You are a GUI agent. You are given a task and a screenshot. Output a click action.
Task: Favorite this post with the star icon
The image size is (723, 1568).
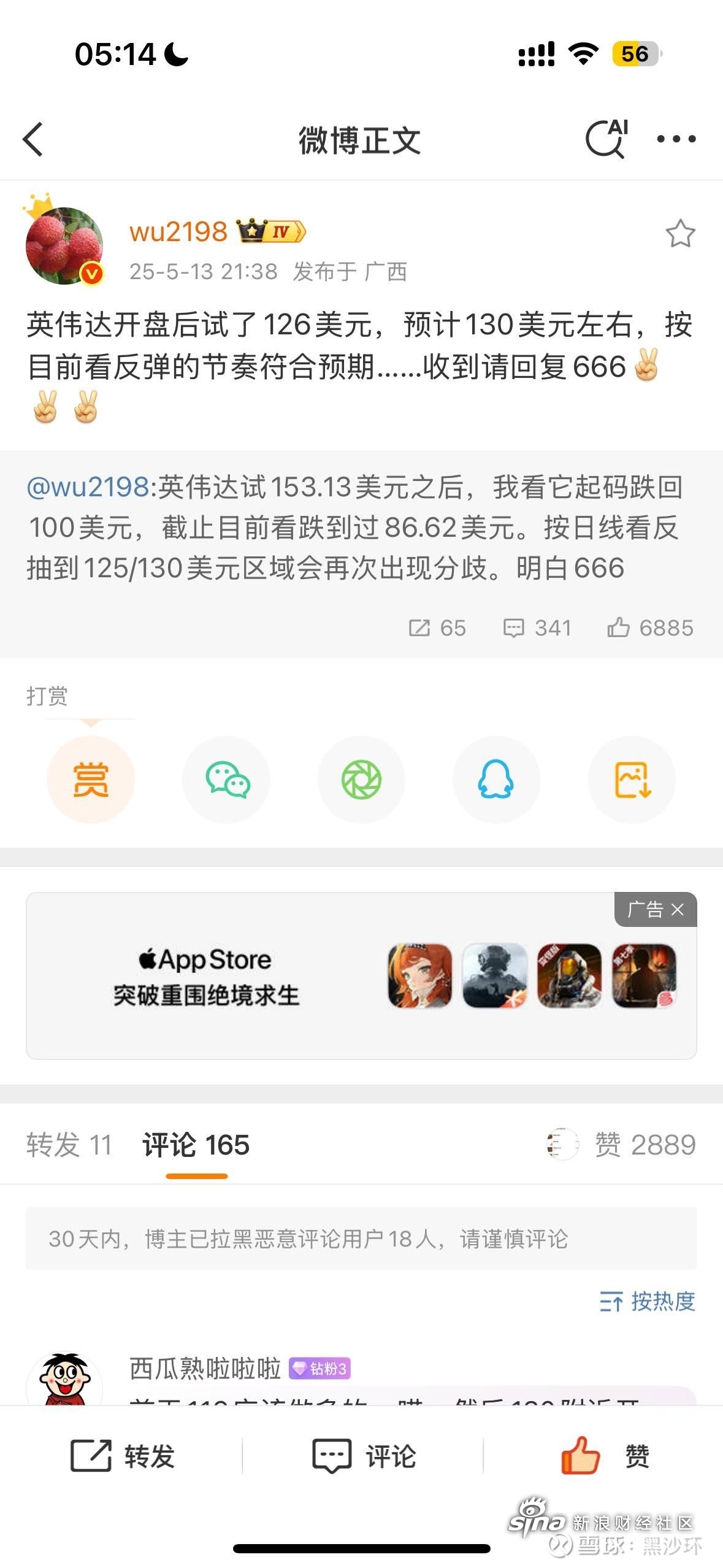coord(680,234)
